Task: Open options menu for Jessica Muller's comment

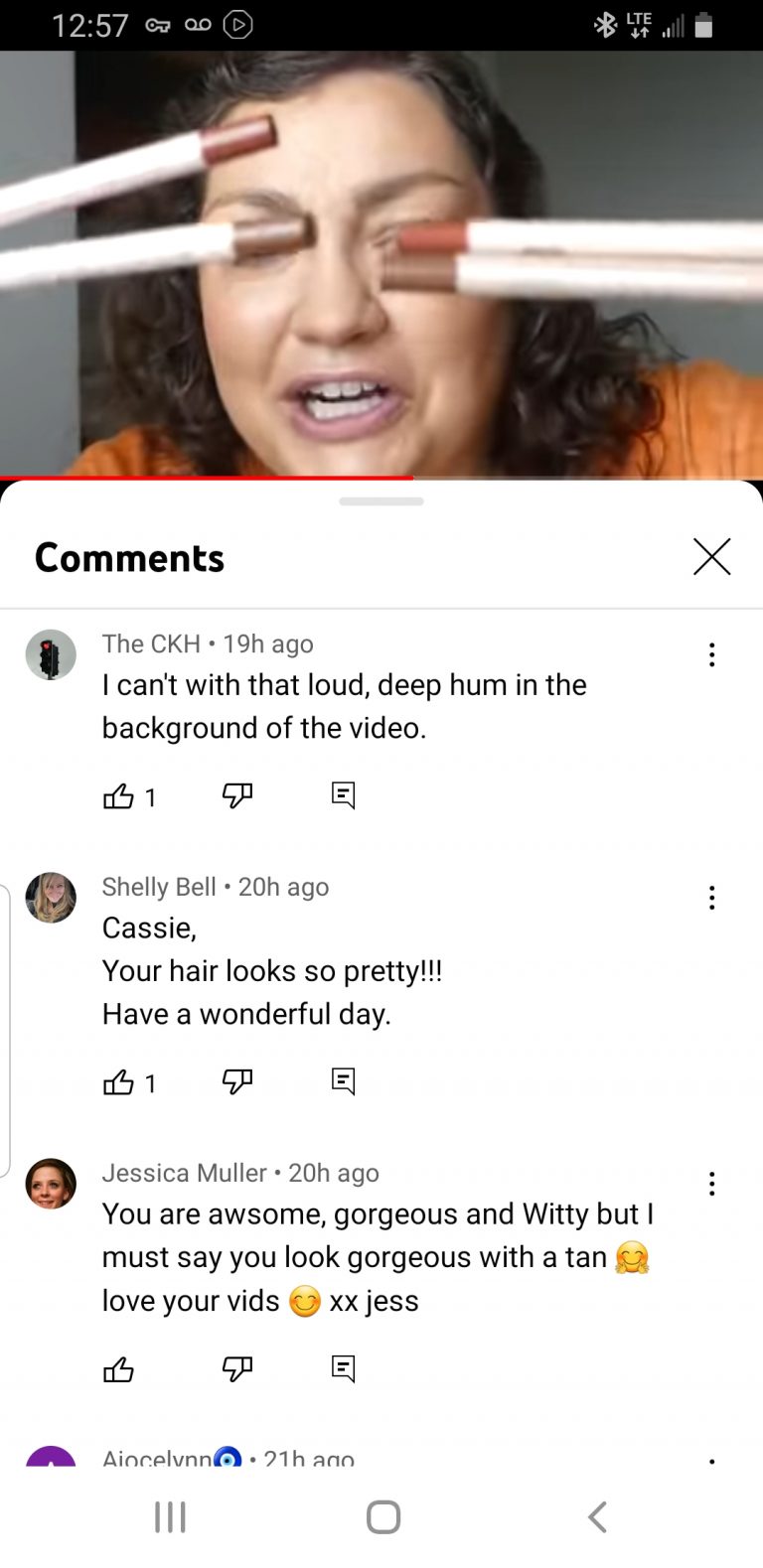Action: coord(711,1184)
